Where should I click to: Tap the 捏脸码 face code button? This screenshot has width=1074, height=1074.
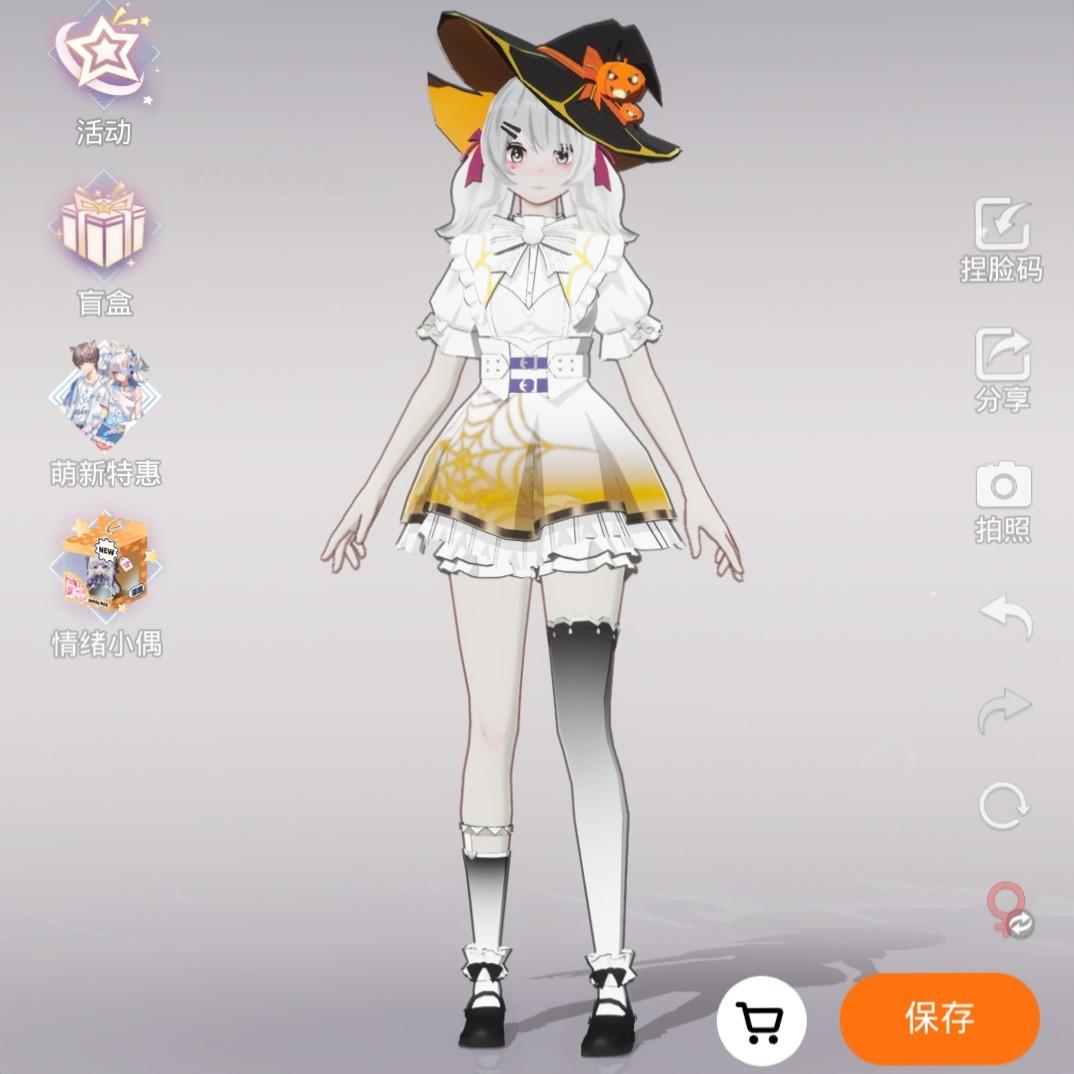(1002, 240)
